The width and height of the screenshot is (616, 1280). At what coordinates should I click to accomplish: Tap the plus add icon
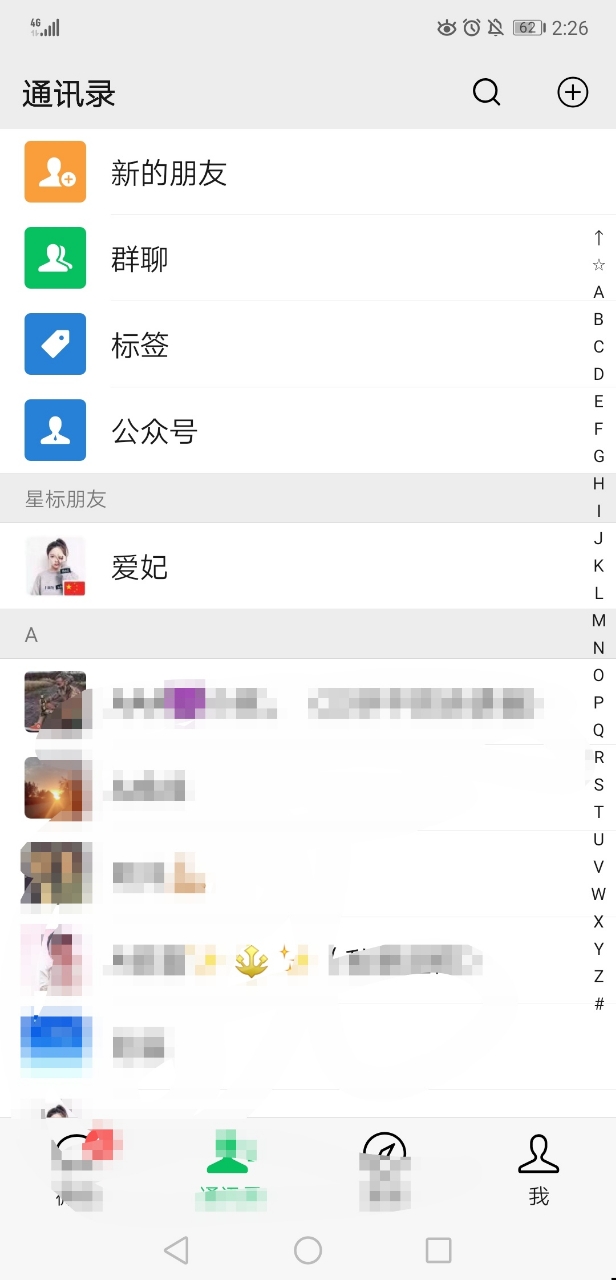(x=572, y=93)
